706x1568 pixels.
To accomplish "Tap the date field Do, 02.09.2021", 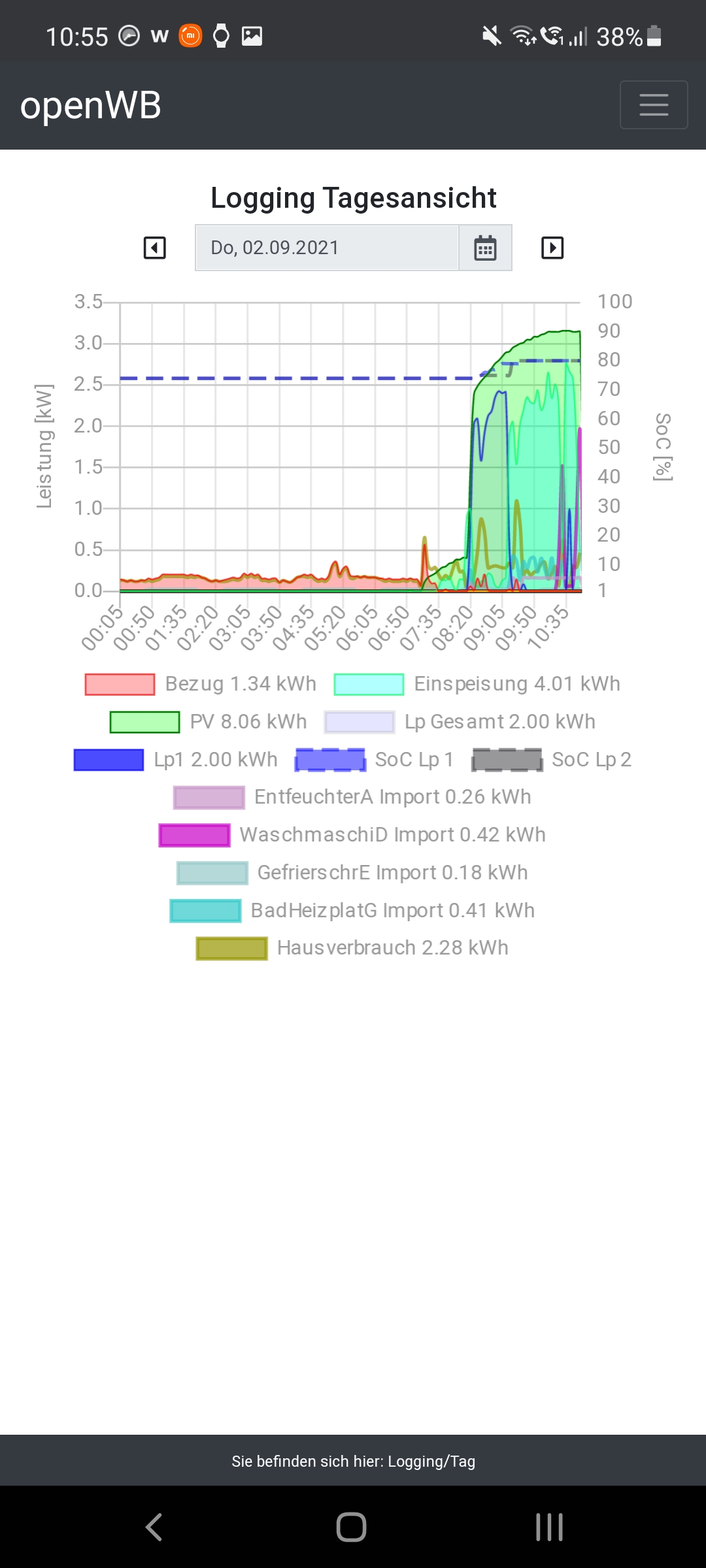I will pos(327,248).
